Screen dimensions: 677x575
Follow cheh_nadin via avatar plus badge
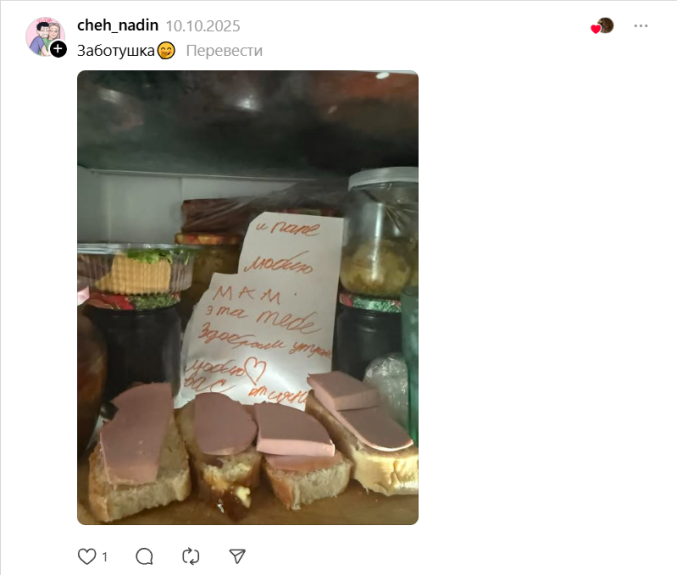pyautogui.click(x=58, y=49)
